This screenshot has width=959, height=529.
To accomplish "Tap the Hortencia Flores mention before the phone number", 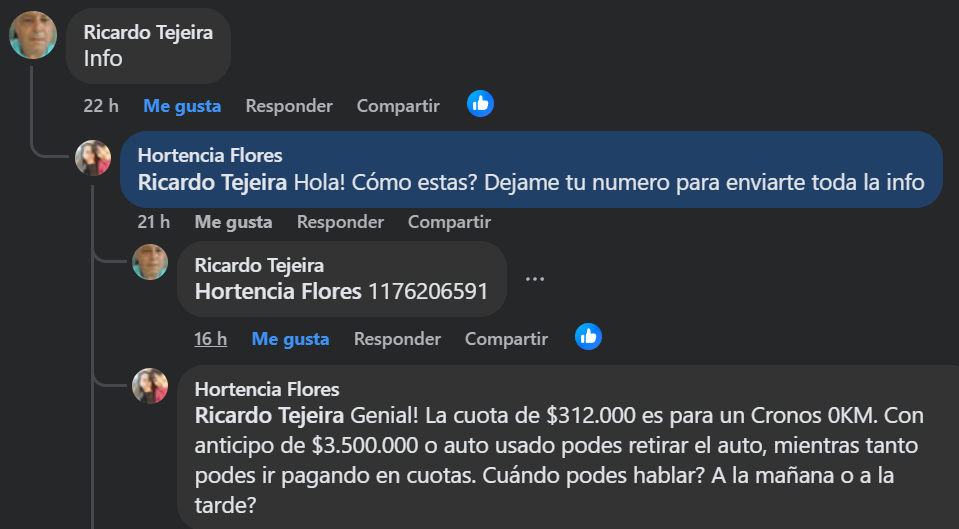I will point(278,292).
